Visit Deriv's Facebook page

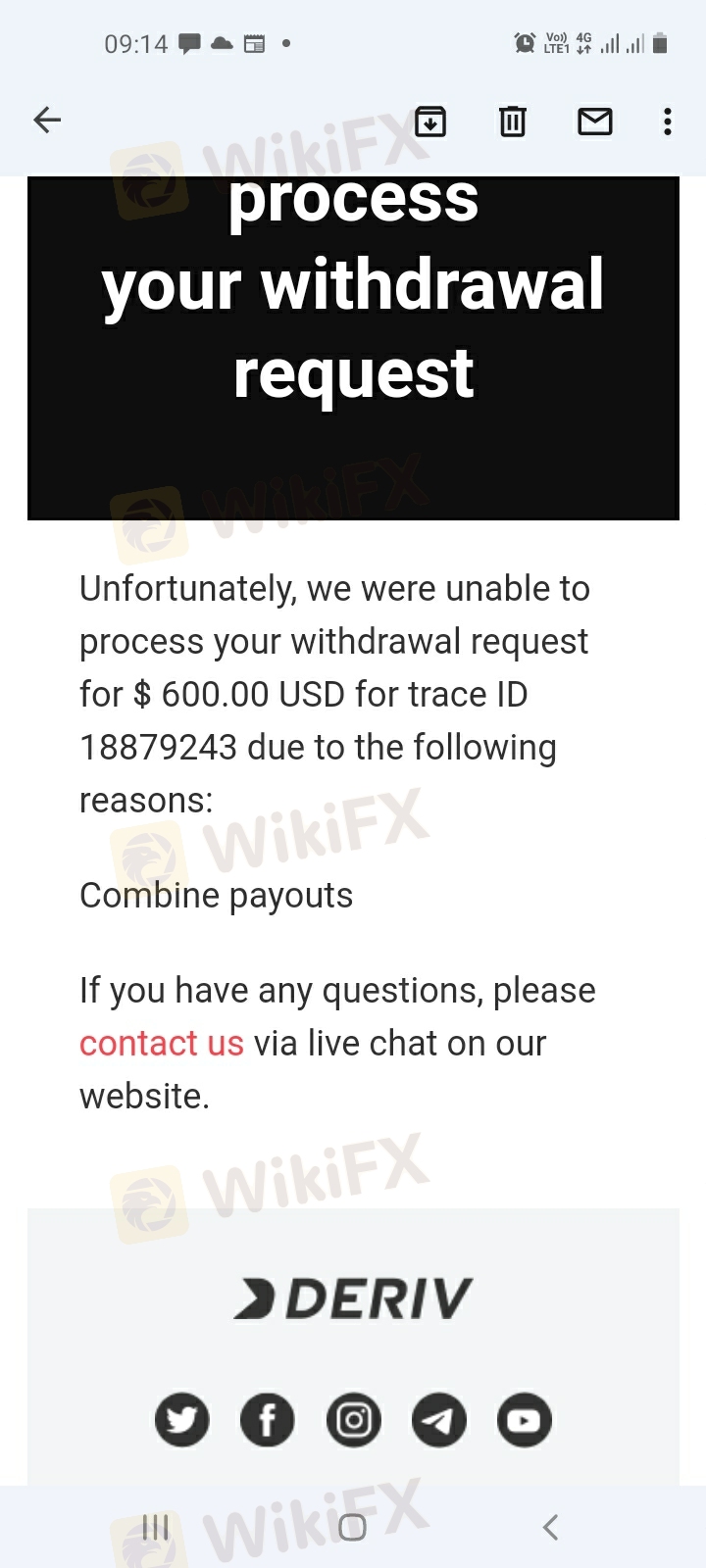click(x=268, y=1420)
